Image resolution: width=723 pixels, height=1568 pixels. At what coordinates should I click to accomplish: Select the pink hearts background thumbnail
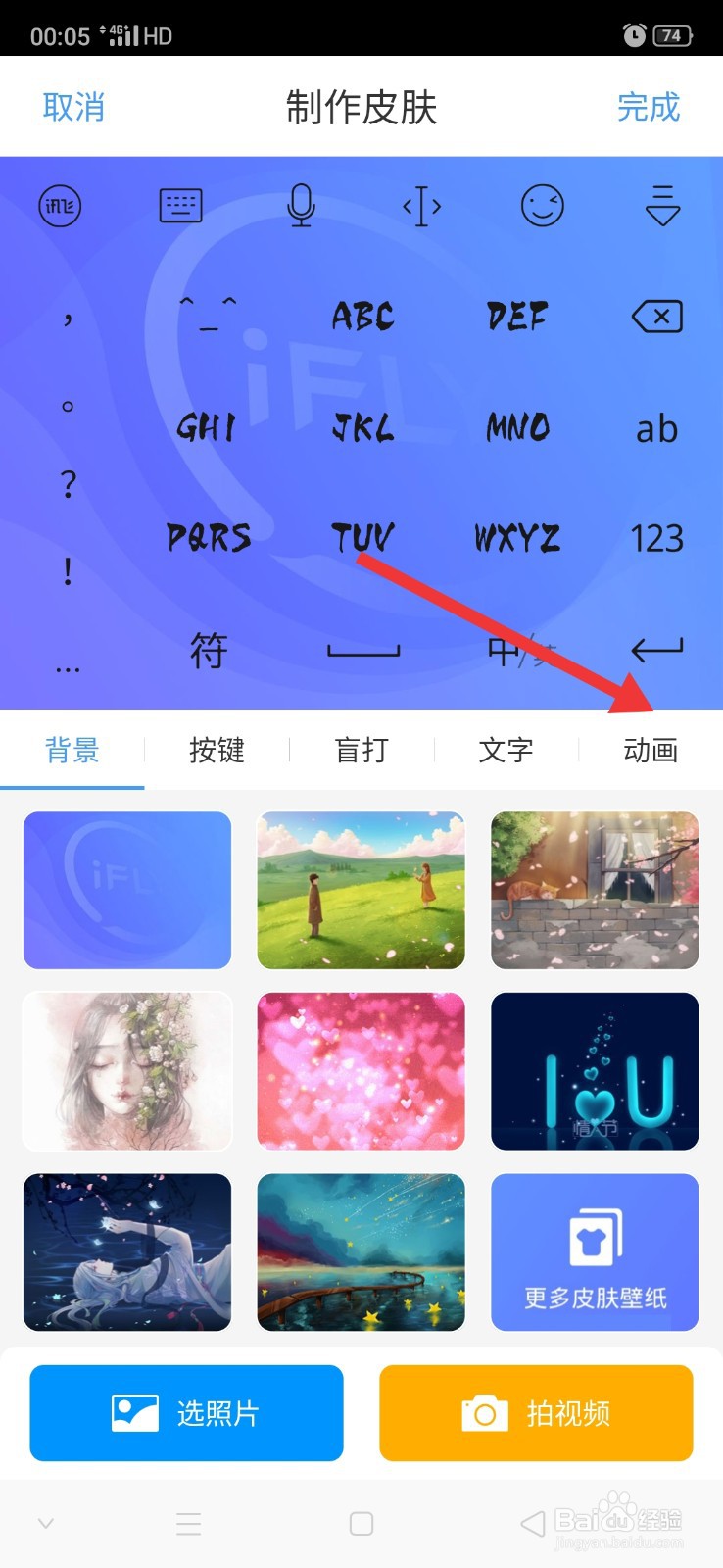(361, 1070)
